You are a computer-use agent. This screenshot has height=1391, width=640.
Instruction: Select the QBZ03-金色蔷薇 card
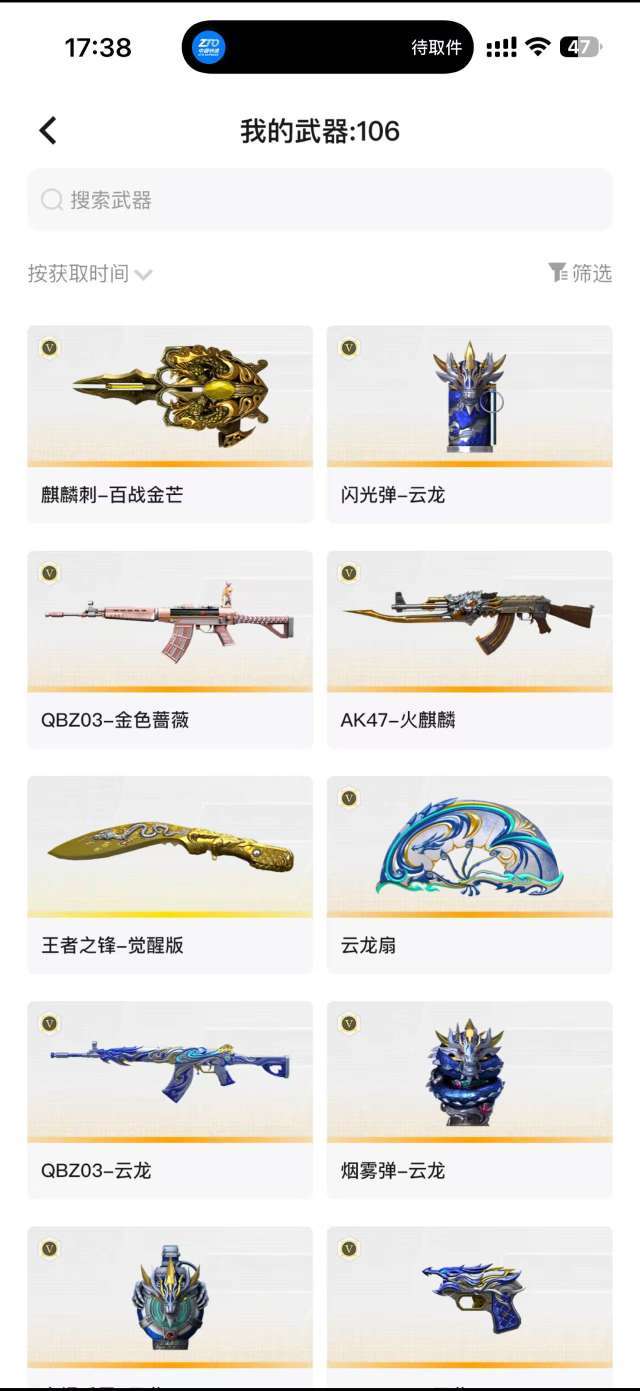point(170,650)
